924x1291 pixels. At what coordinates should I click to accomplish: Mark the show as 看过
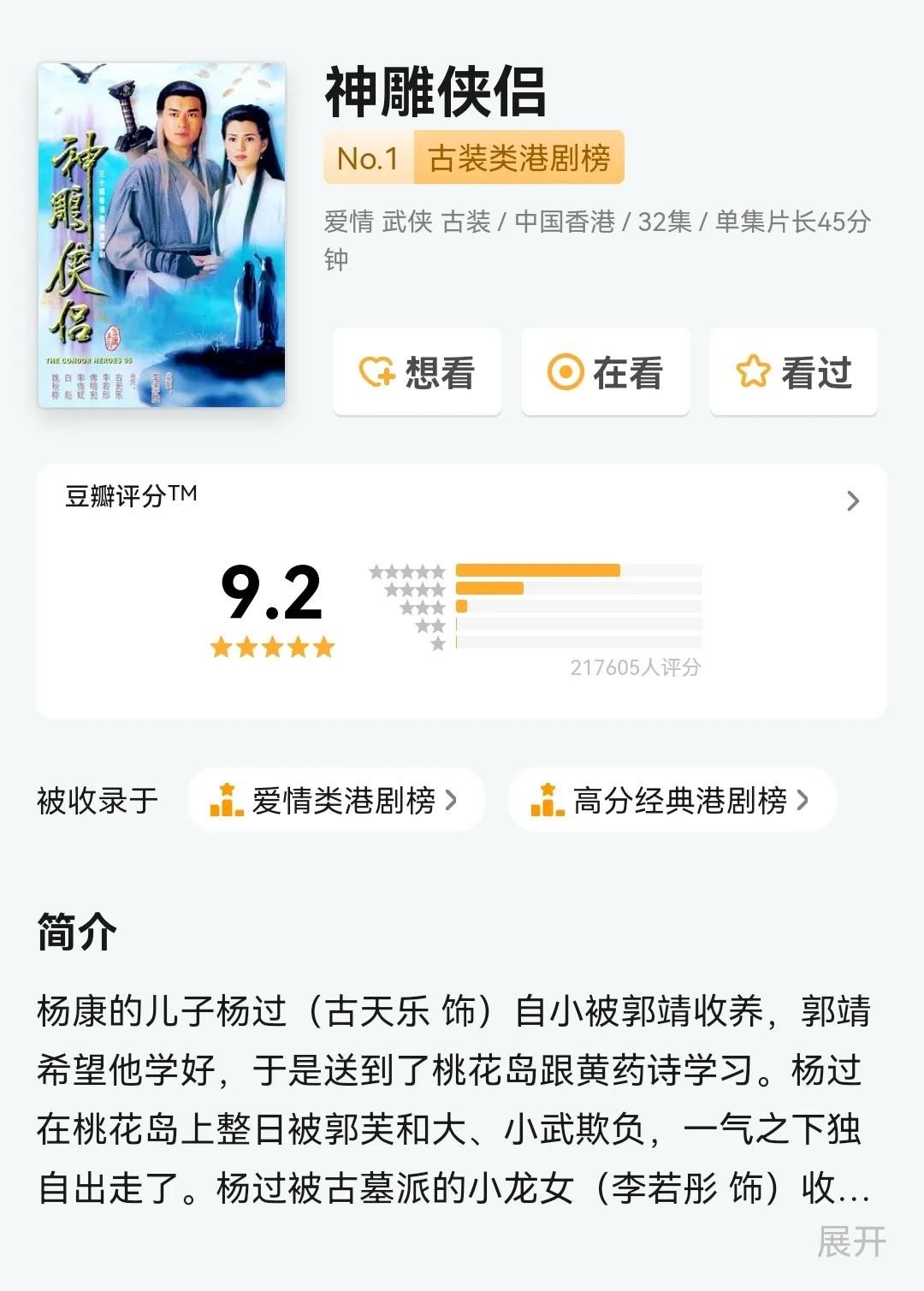(x=793, y=372)
